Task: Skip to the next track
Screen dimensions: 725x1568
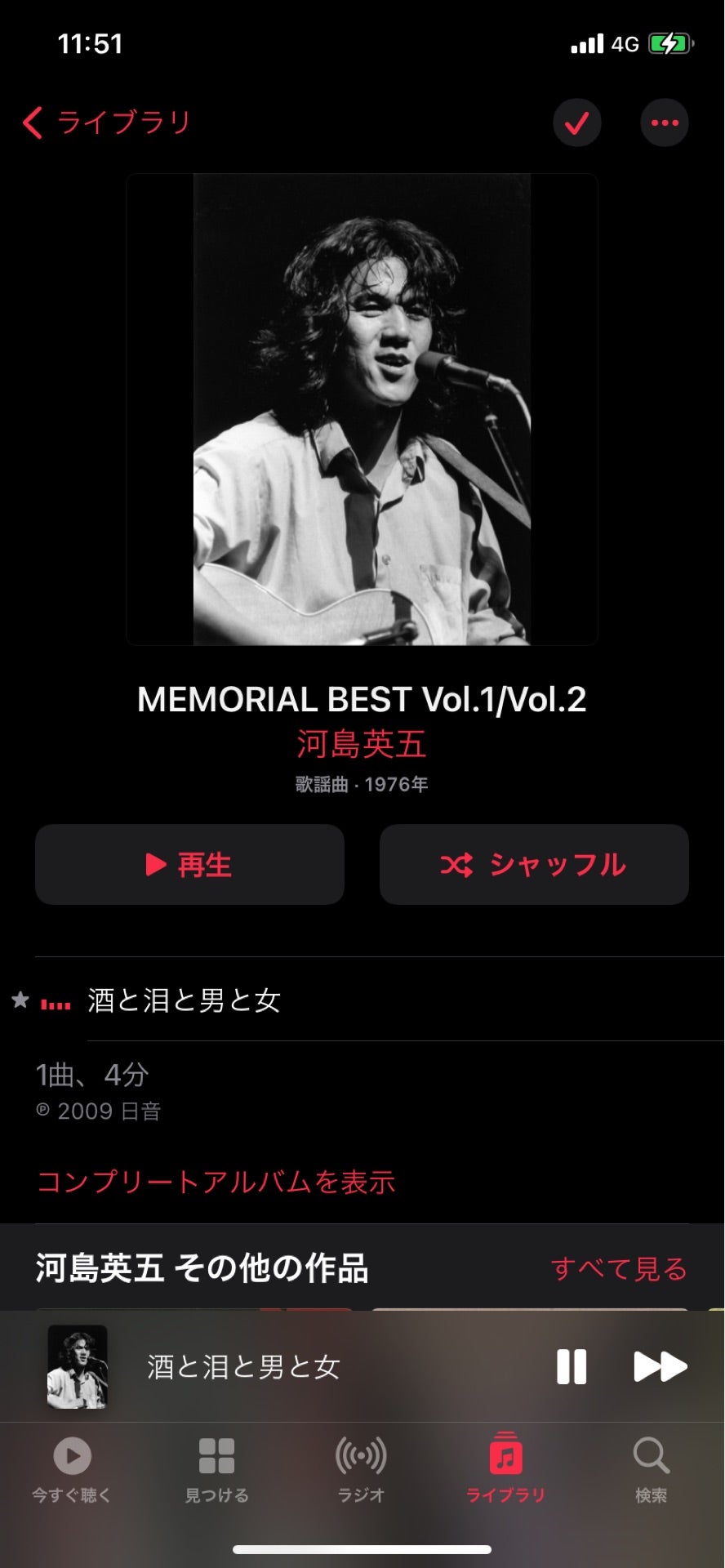Action: (660, 1367)
